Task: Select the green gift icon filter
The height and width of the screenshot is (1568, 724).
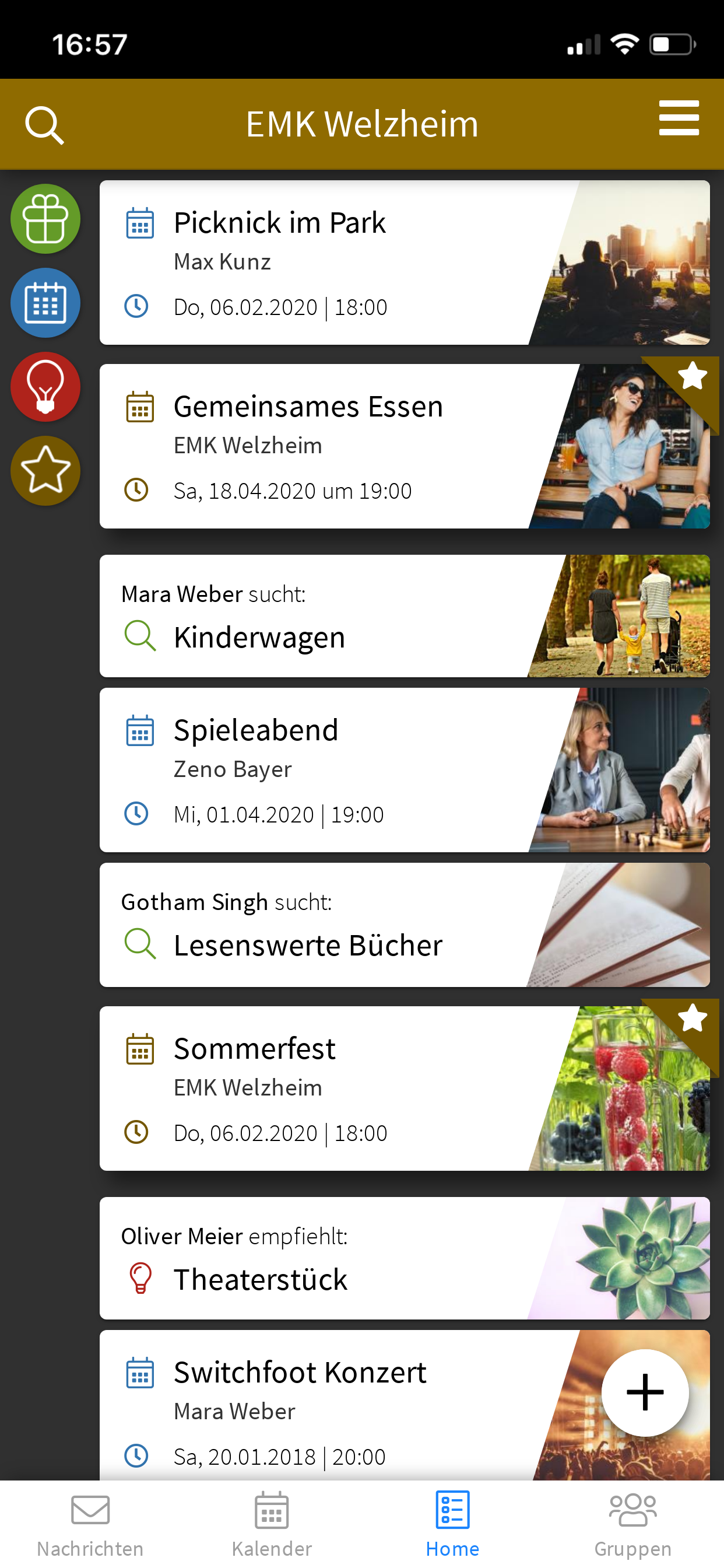Action: 45,219
